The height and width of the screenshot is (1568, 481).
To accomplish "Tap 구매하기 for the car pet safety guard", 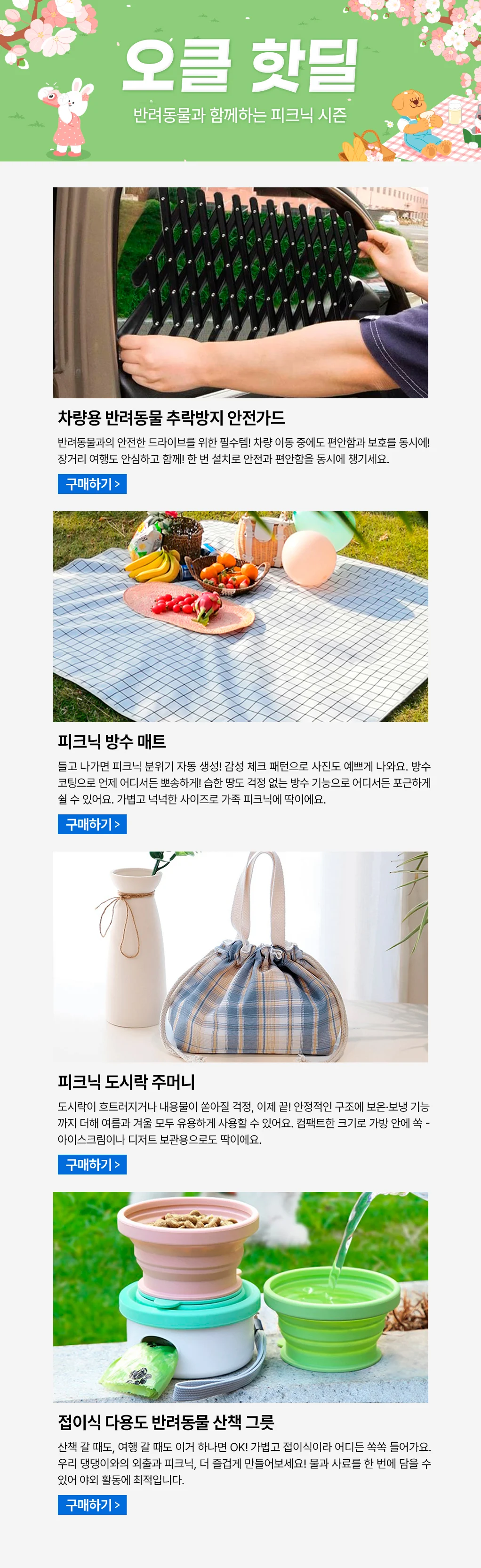I will (92, 484).
